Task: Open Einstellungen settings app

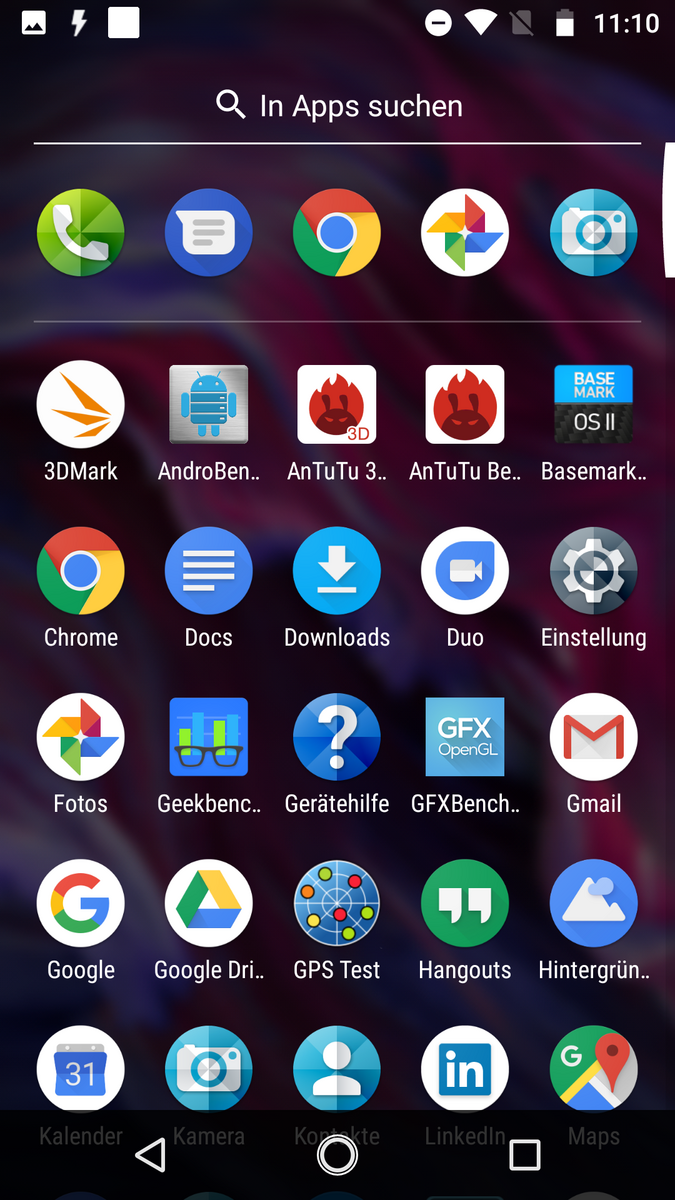Action: [x=594, y=571]
